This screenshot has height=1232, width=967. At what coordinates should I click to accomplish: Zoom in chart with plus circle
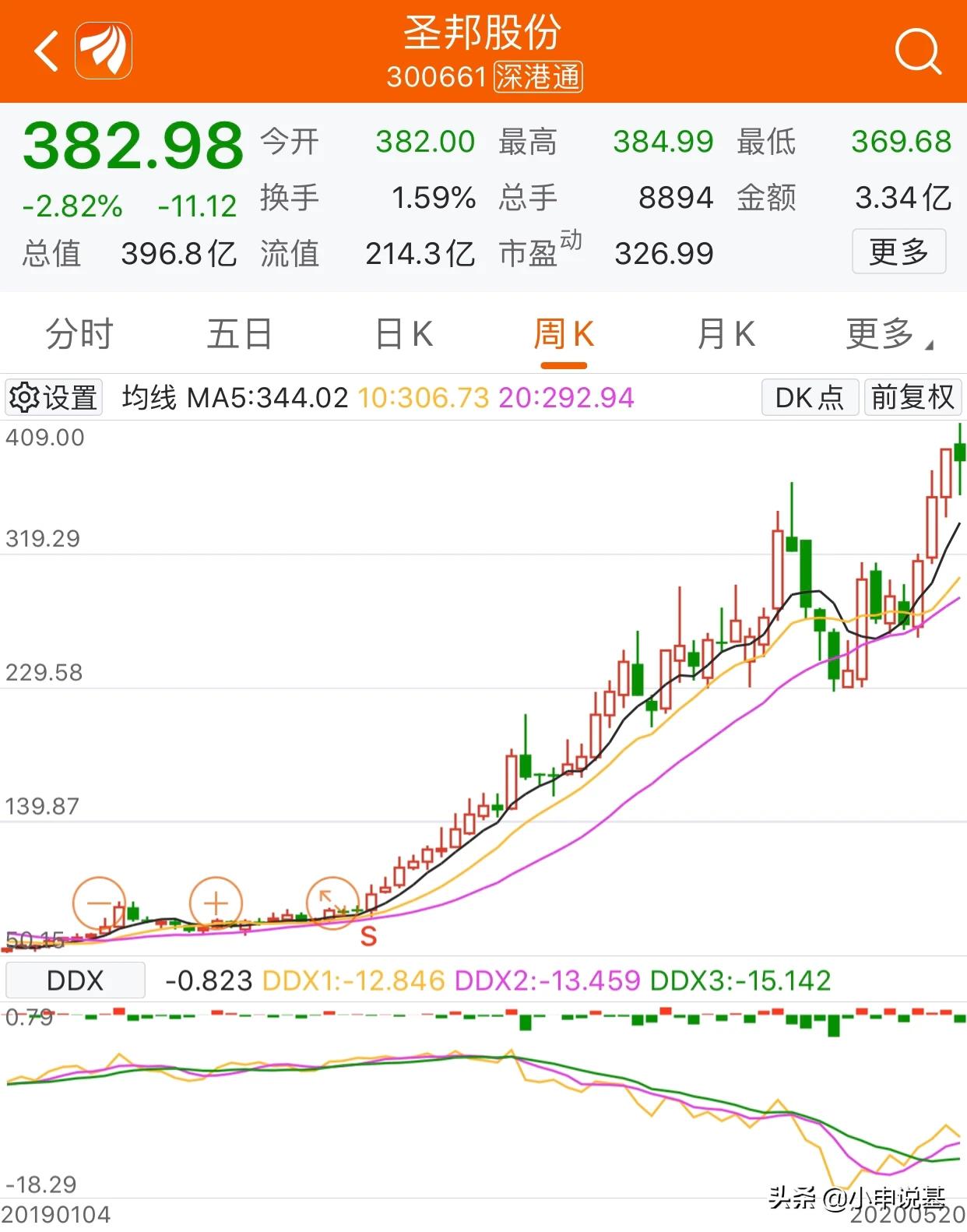(216, 903)
